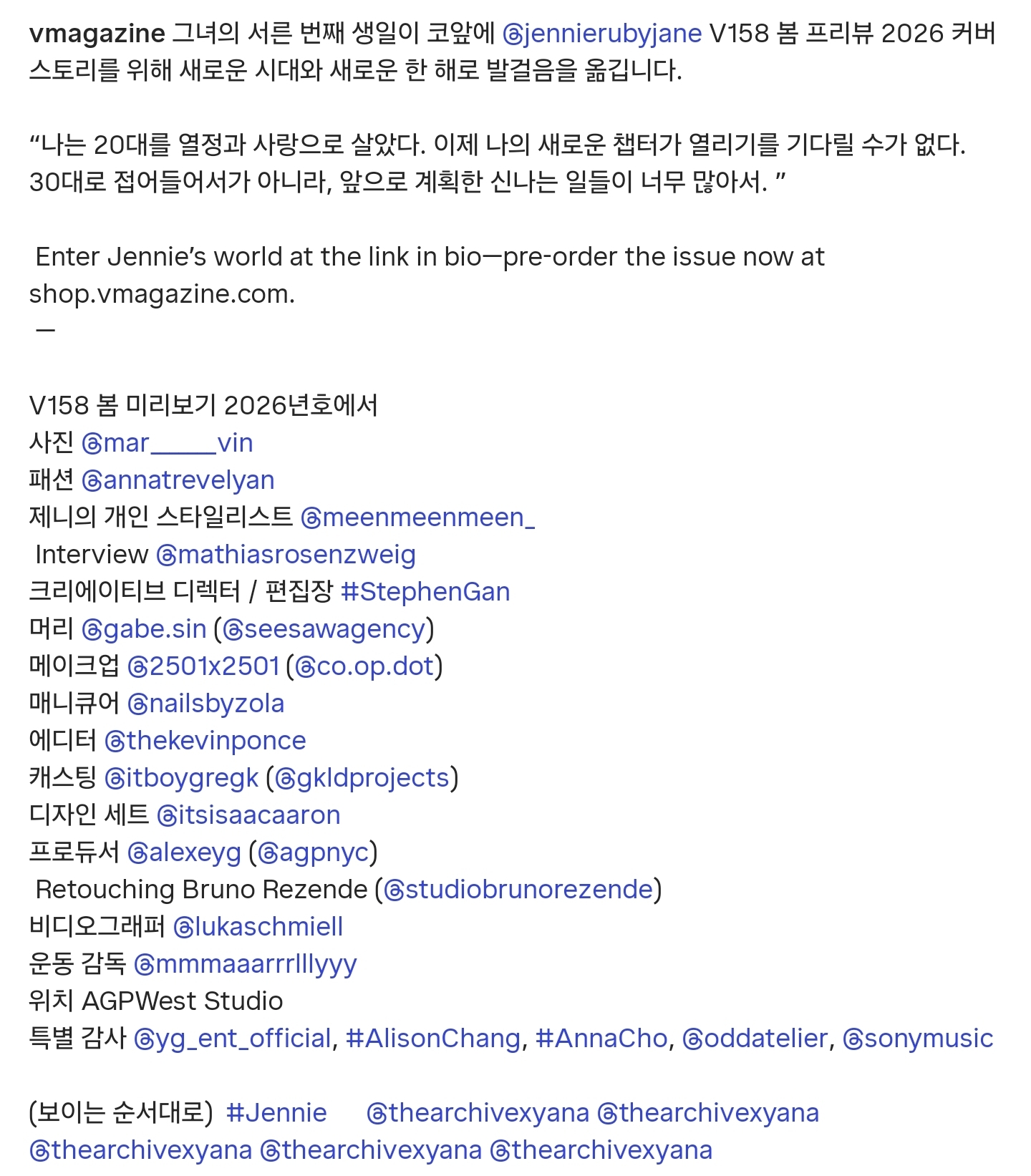View the @gabe.sin profile
The image size is (1031, 1176).
coord(144,629)
